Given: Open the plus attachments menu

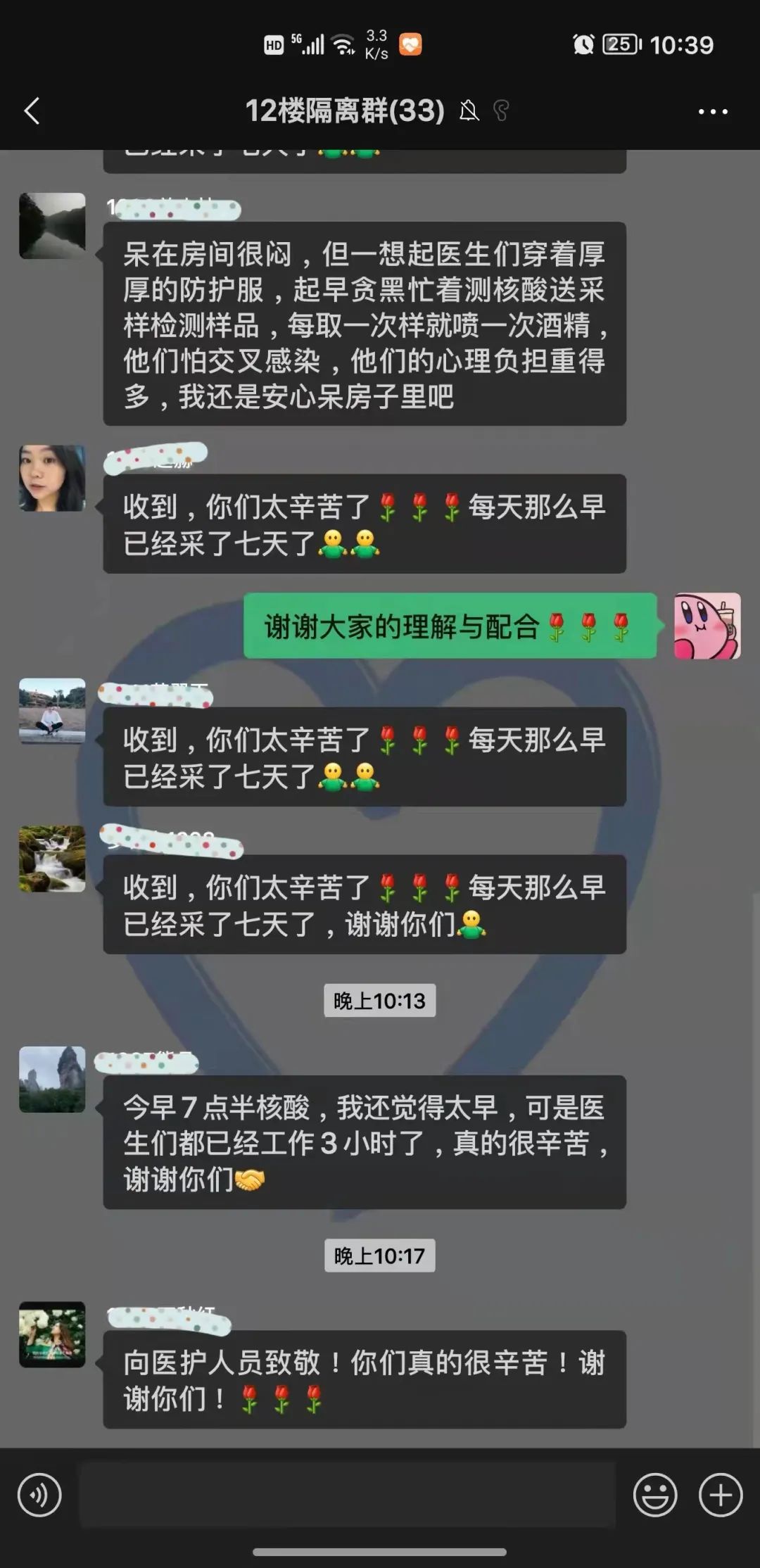Looking at the screenshot, I should 720,1495.
